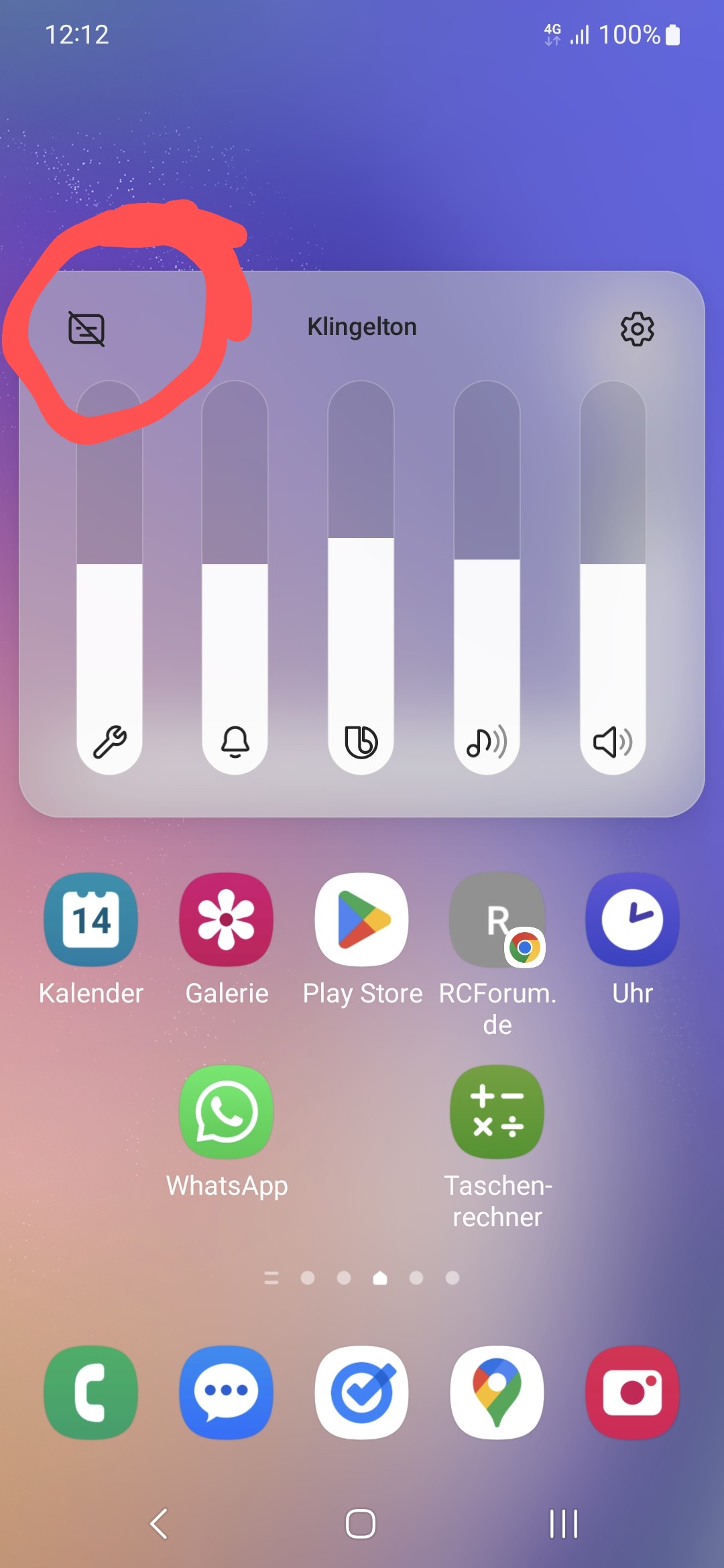
Task: Open volume settings gear
Action: pos(637,328)
